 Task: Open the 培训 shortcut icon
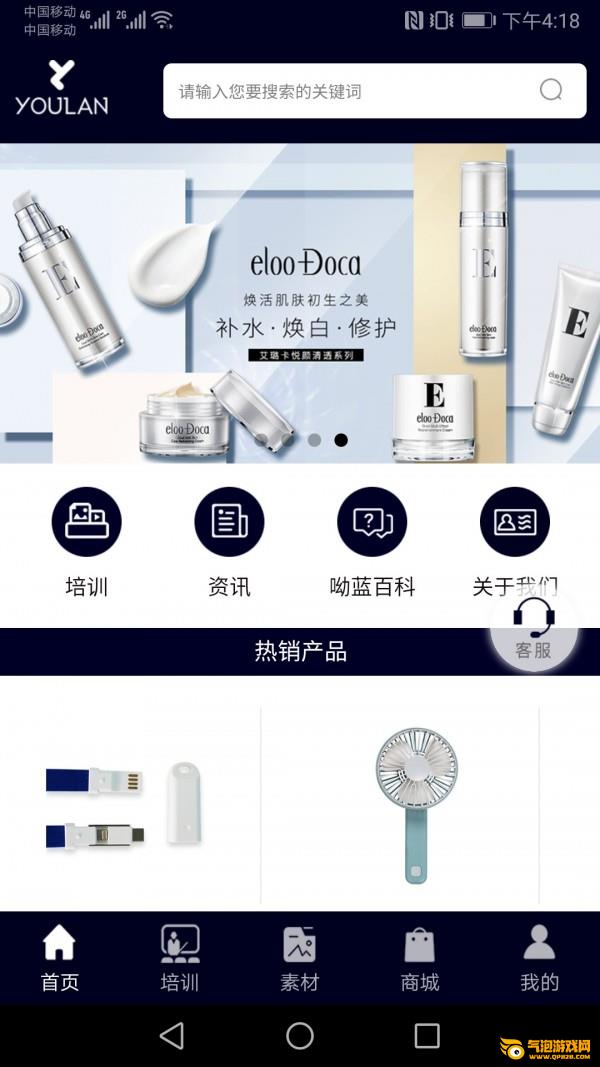(x=87, y=522)
